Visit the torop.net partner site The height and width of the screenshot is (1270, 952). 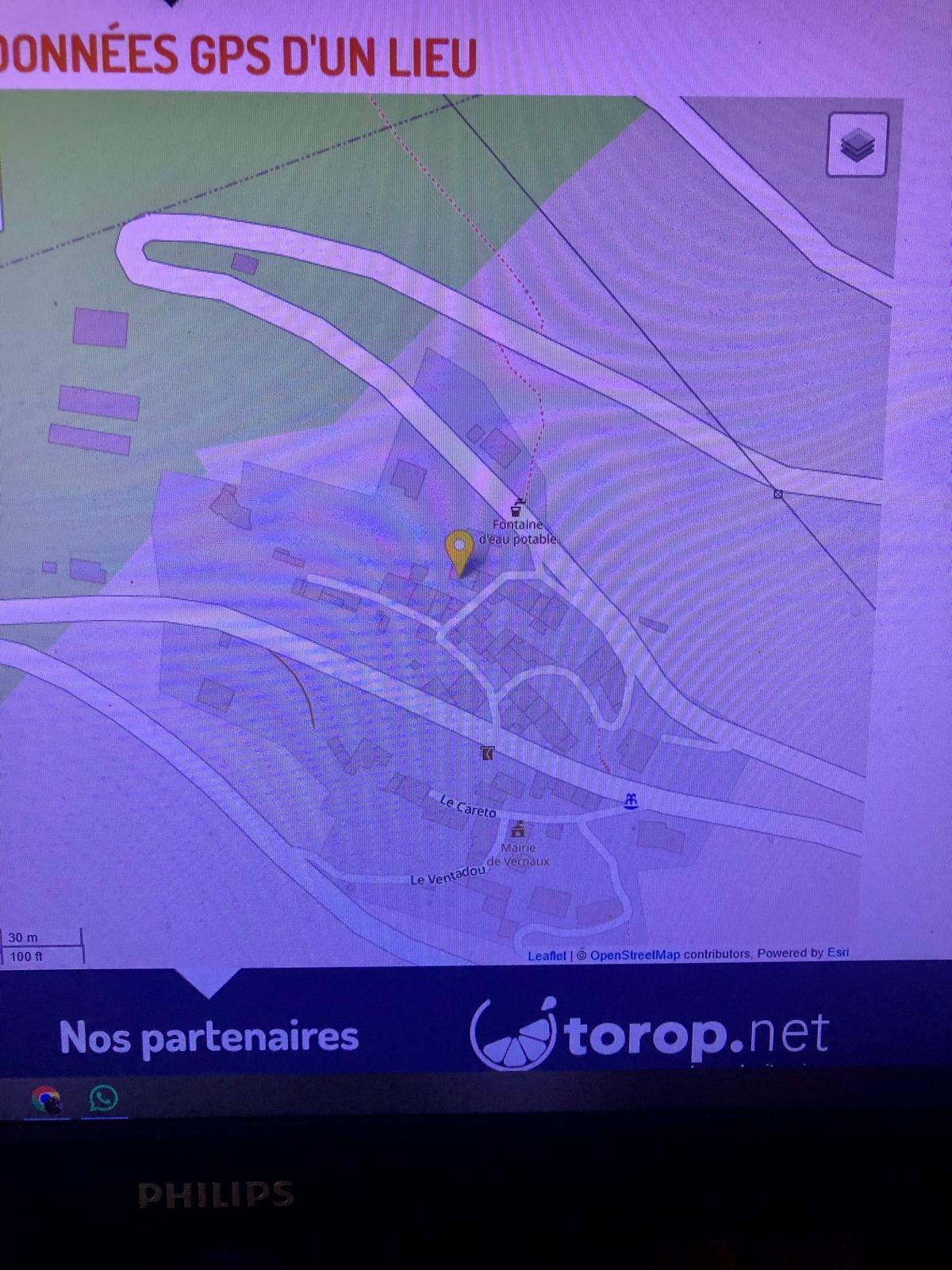[x=651, y=1034]
